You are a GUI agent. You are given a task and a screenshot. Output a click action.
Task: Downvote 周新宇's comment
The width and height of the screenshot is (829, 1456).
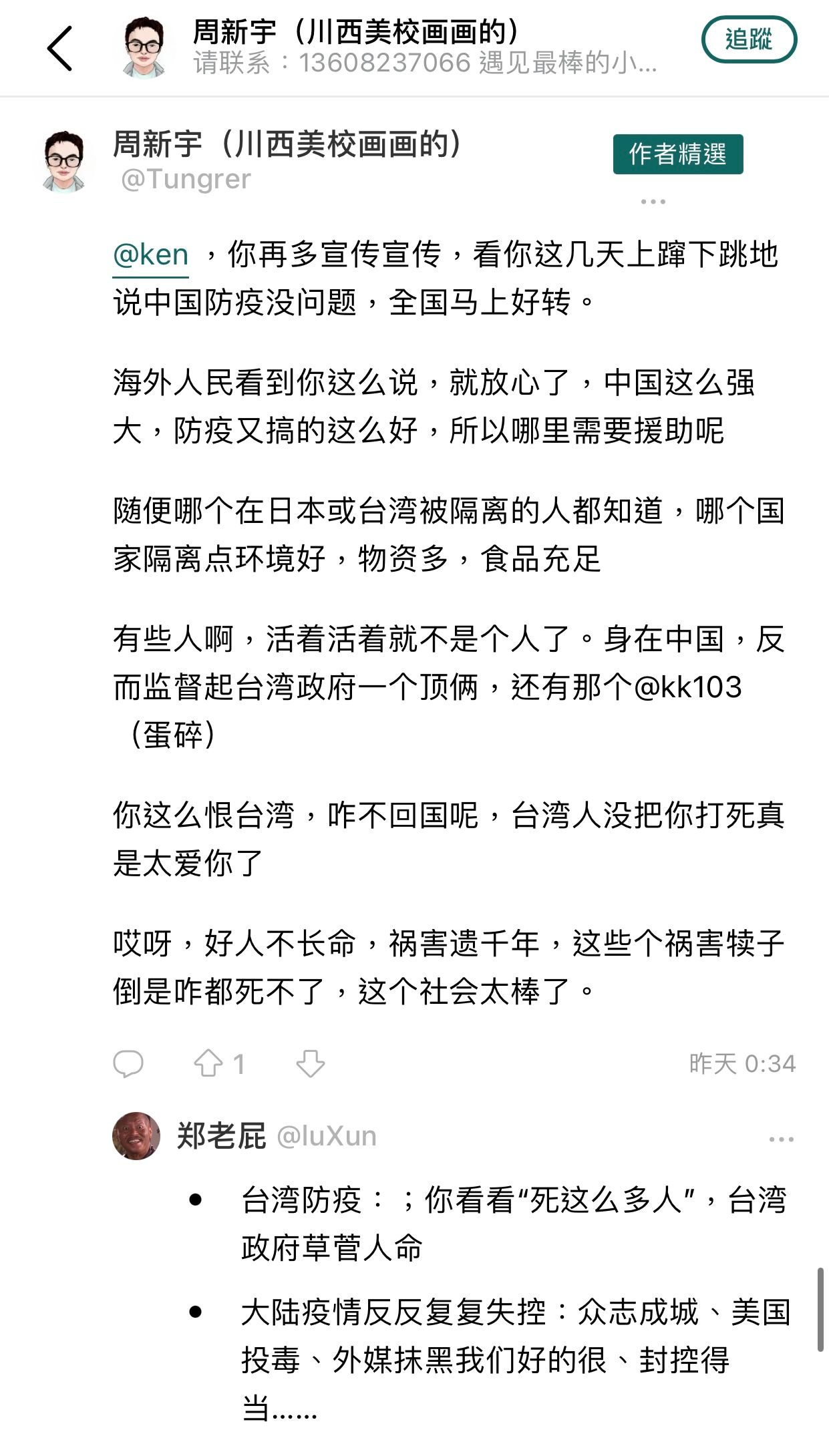311,1063
